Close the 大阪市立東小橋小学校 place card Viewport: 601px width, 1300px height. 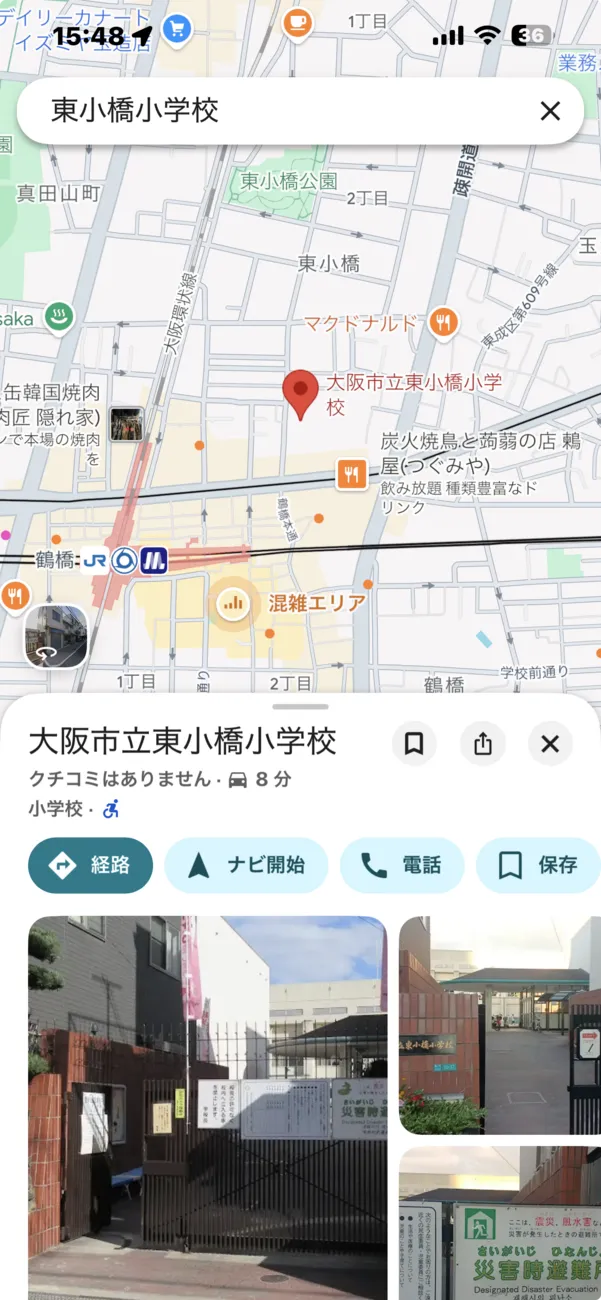[550, 743]
